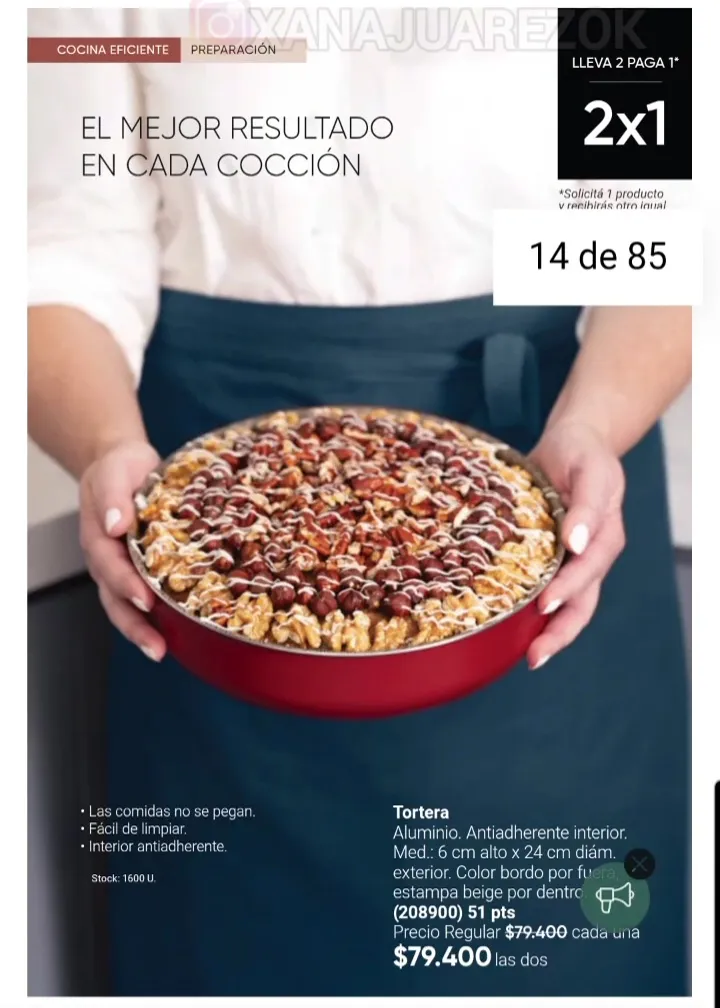Dismiss the floating megaphone button

click(x=639, y=864)
